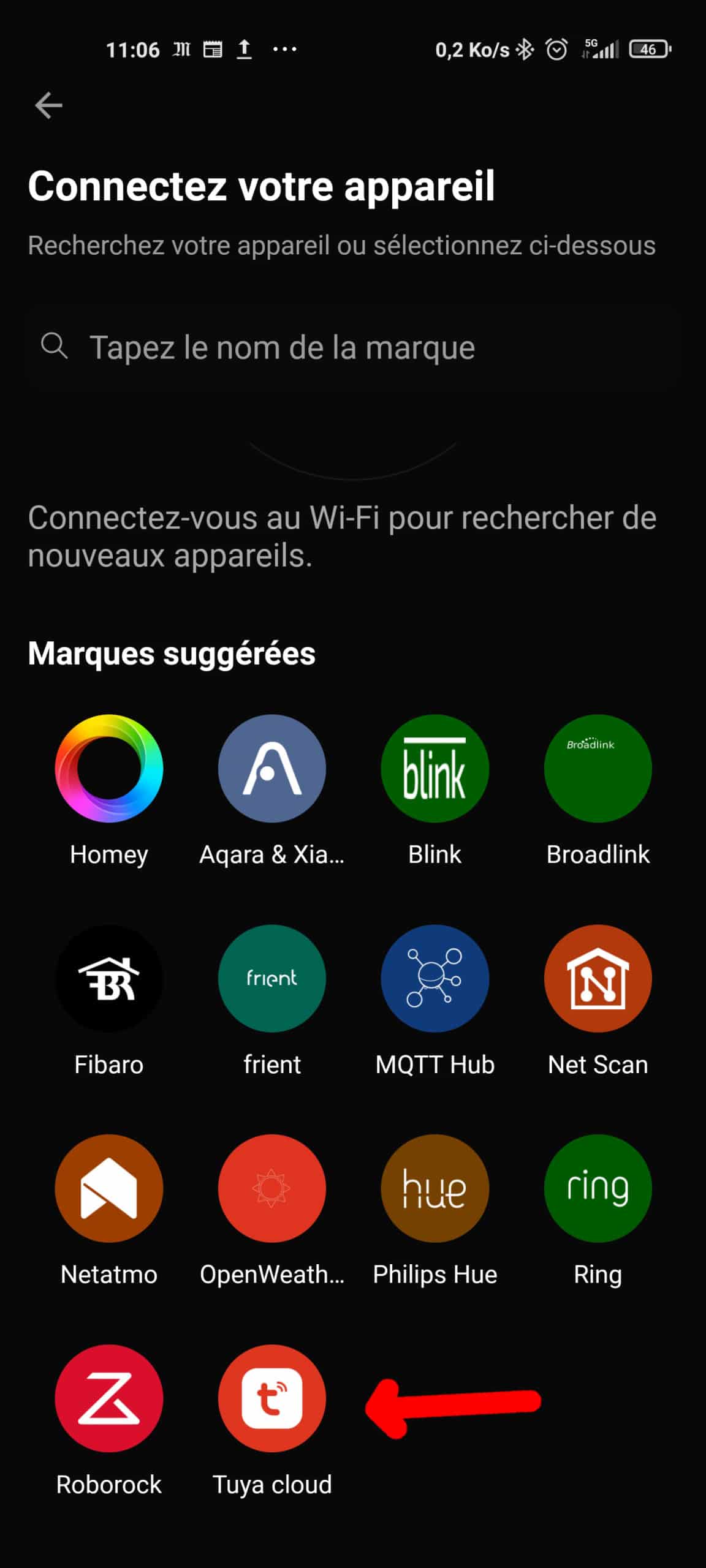Tap the brand name search field
The height and width of the screenshot is (1568, 706).
tap(353, 347)
